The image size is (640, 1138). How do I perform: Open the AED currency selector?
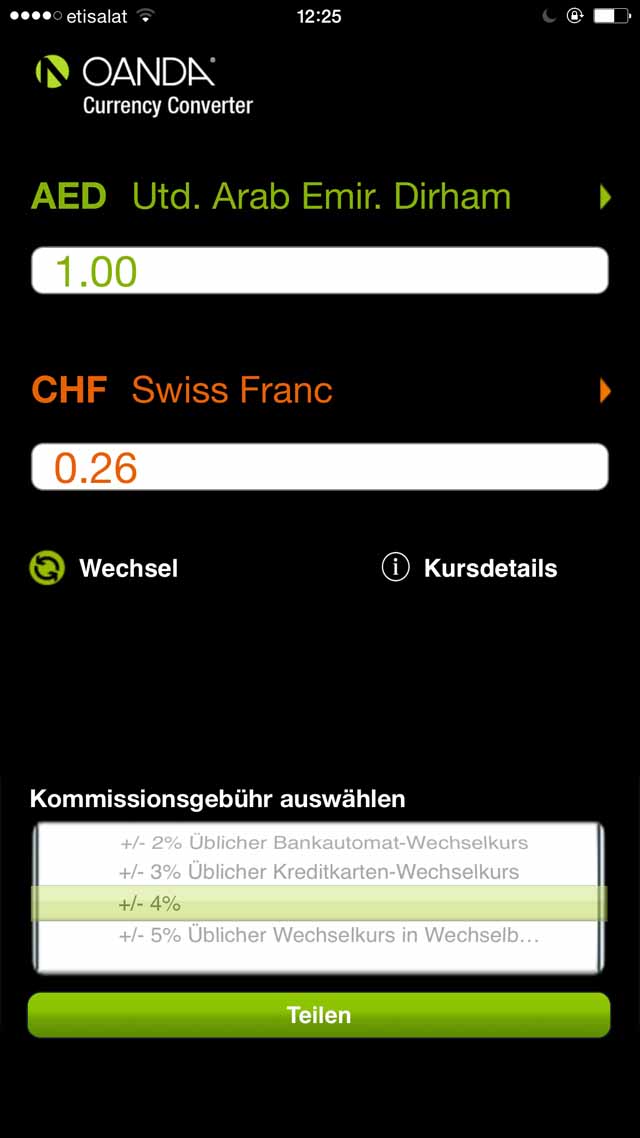tap(320, 197)
